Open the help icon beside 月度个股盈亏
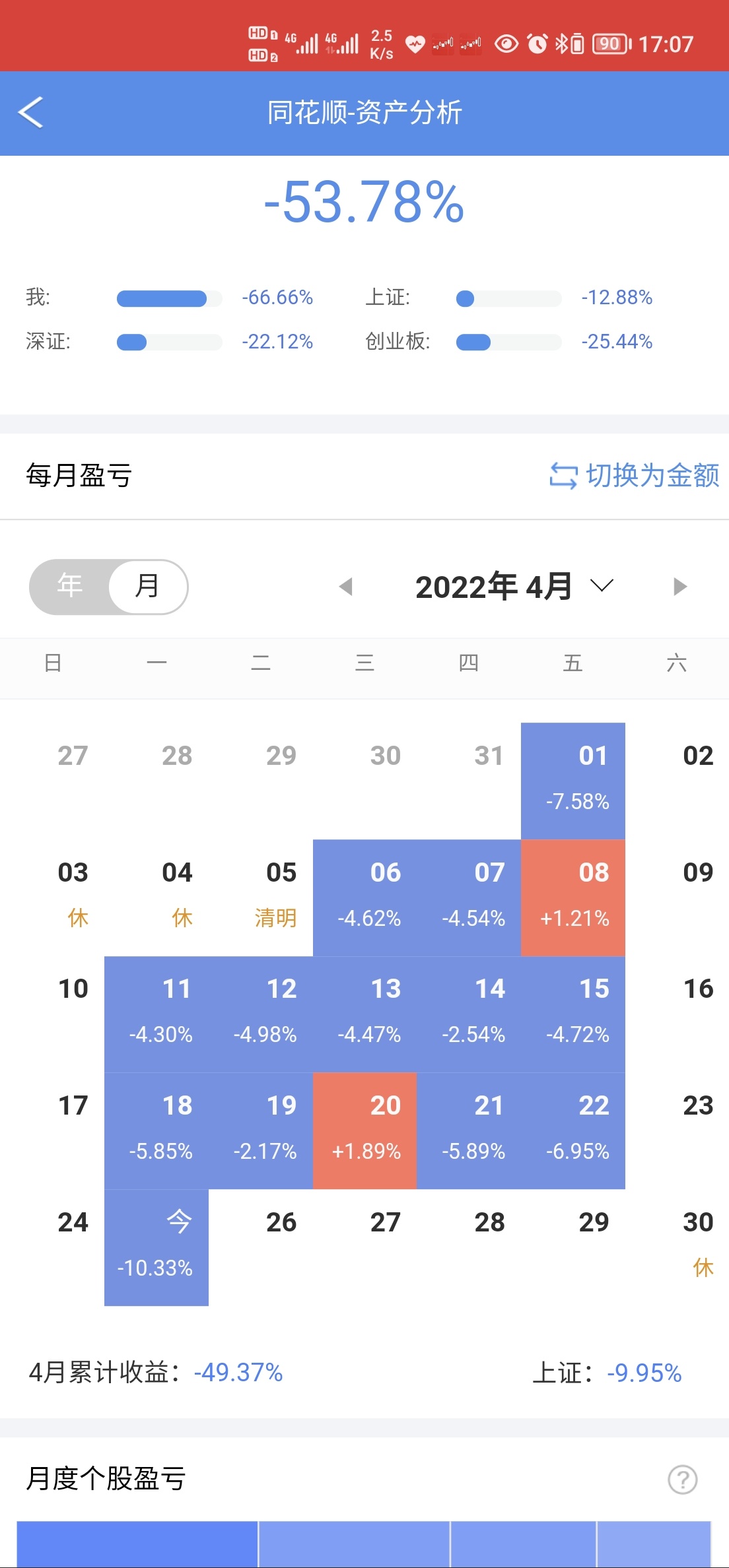The width and height of the screenshot is (729, 1568). pos(682,1479)
